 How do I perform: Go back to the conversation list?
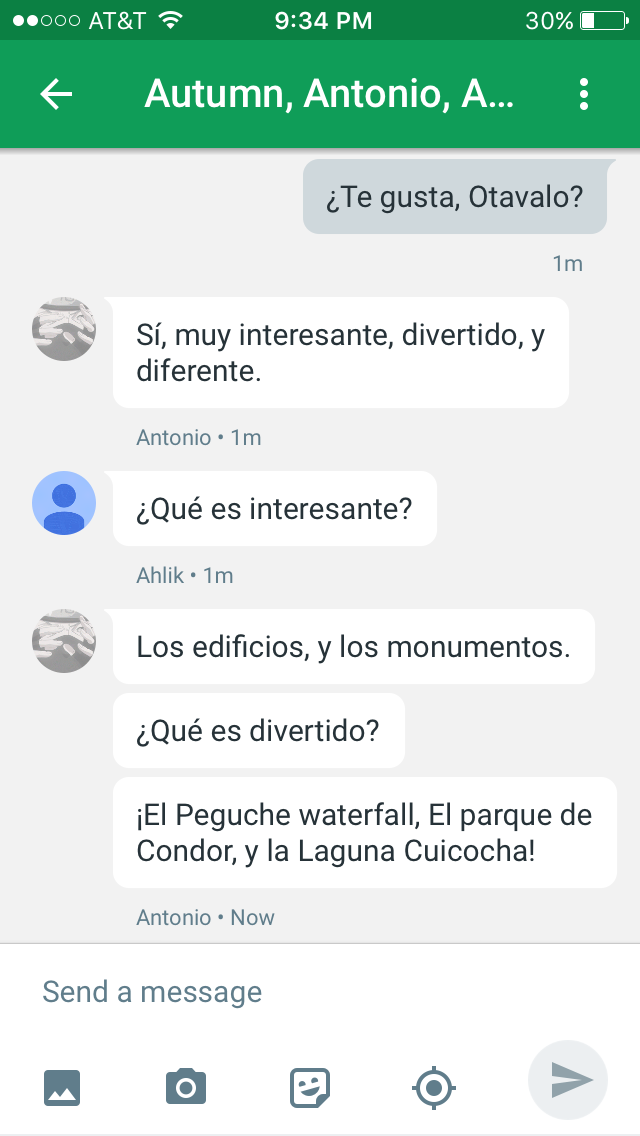point(57,94)
